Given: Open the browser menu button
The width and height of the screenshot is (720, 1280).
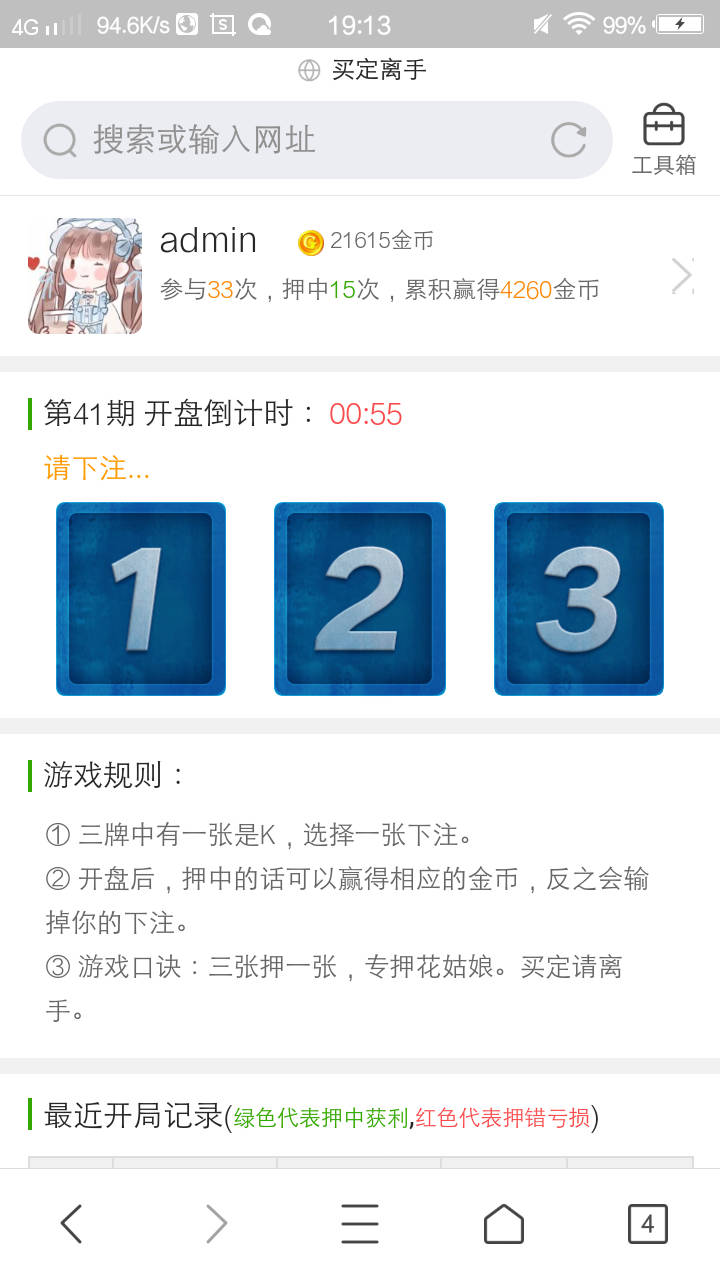Looking at the screenshot, I should [x=360, y=1223].
